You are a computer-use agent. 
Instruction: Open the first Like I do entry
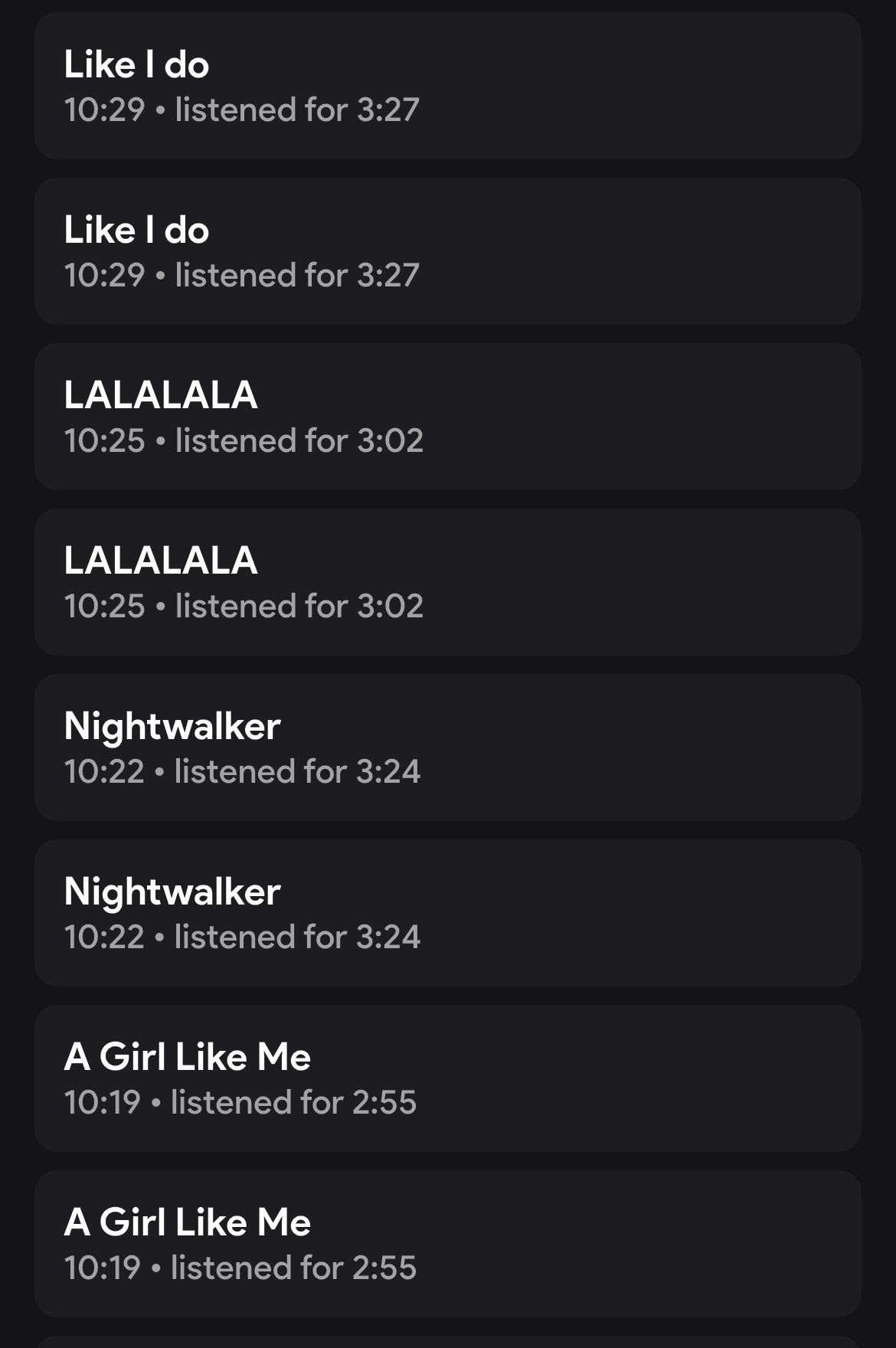click(x=447, y=86)
